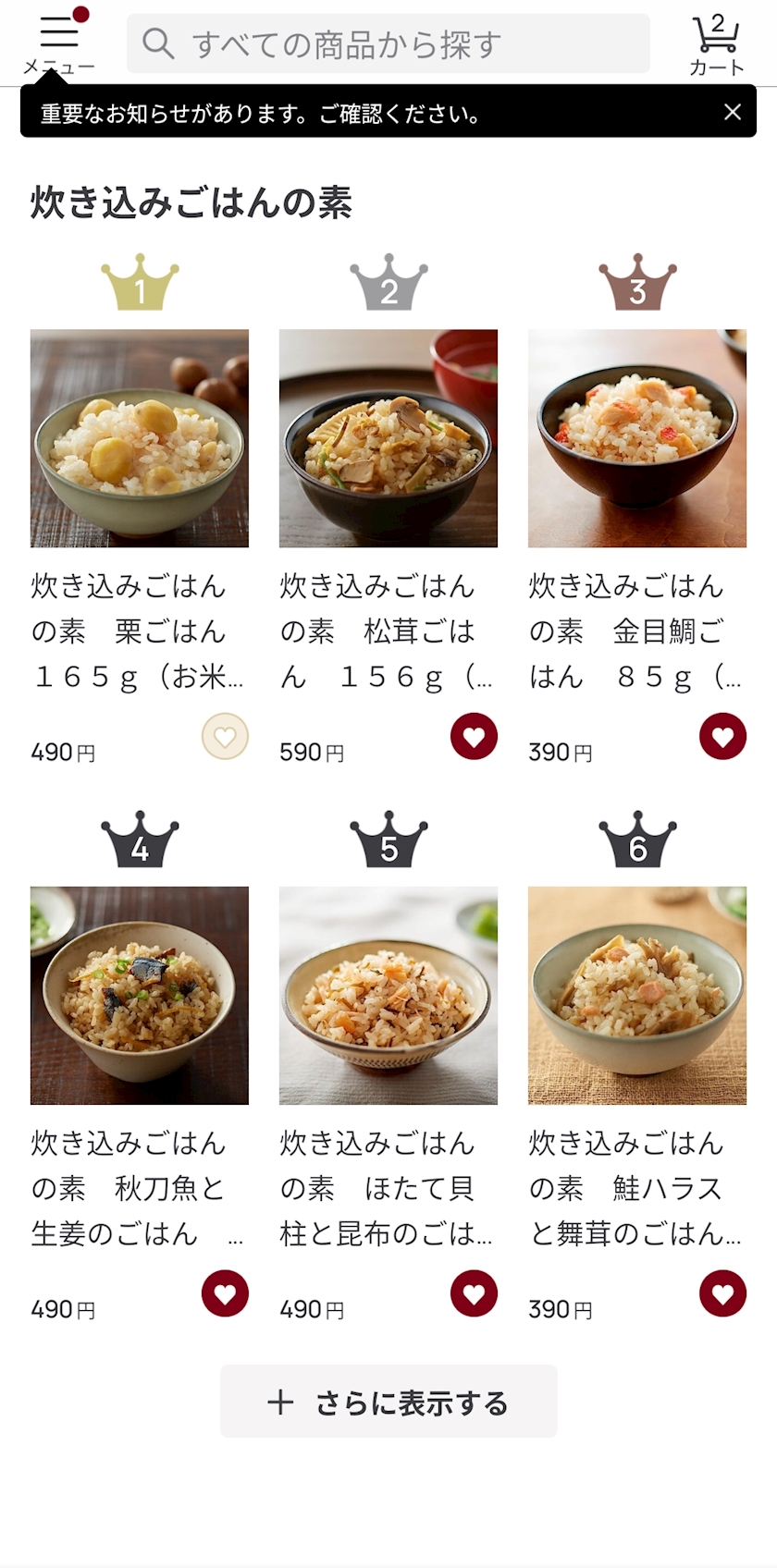Open the 栗ごはん product card
Viewport: 777px width, 1568px height.
[x=140, y=438]
